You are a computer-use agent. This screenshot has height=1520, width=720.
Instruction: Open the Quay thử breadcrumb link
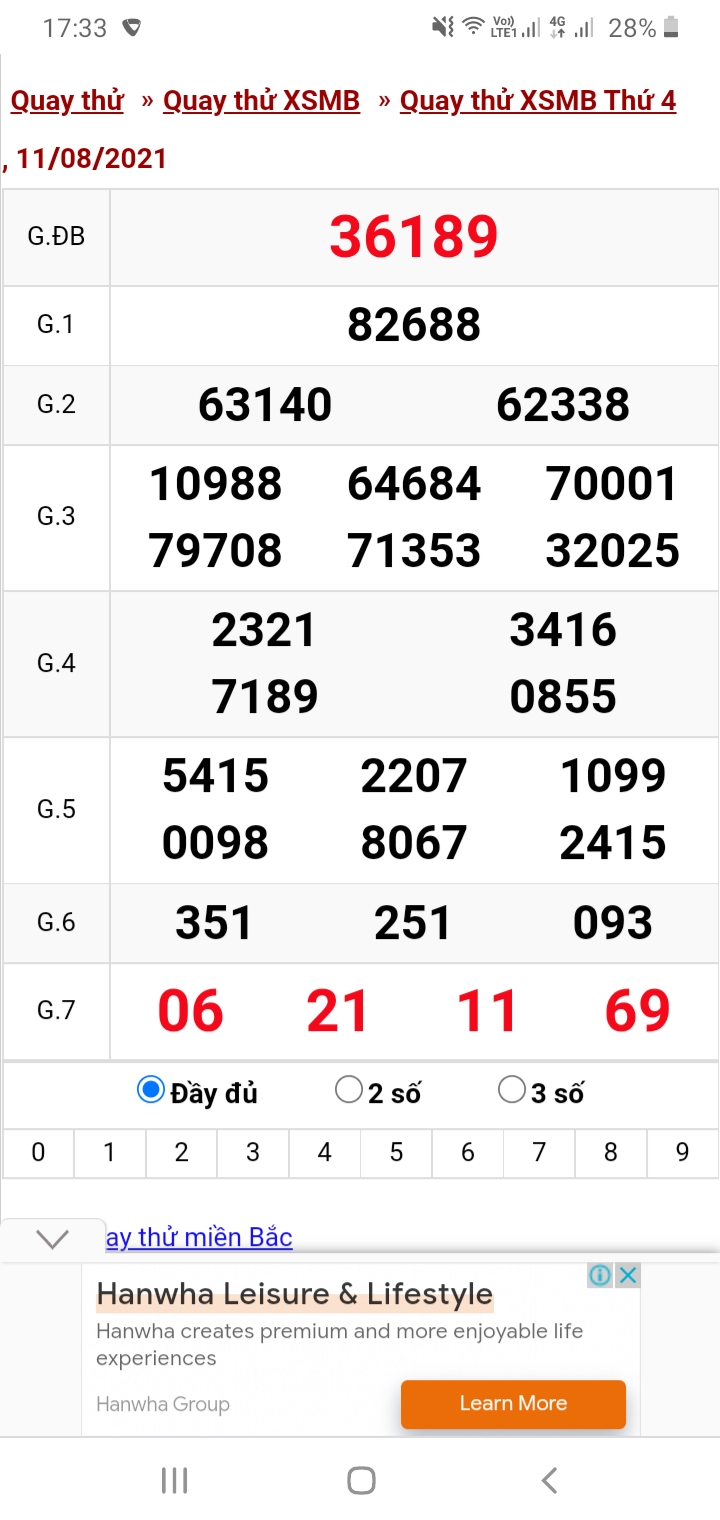67,101
